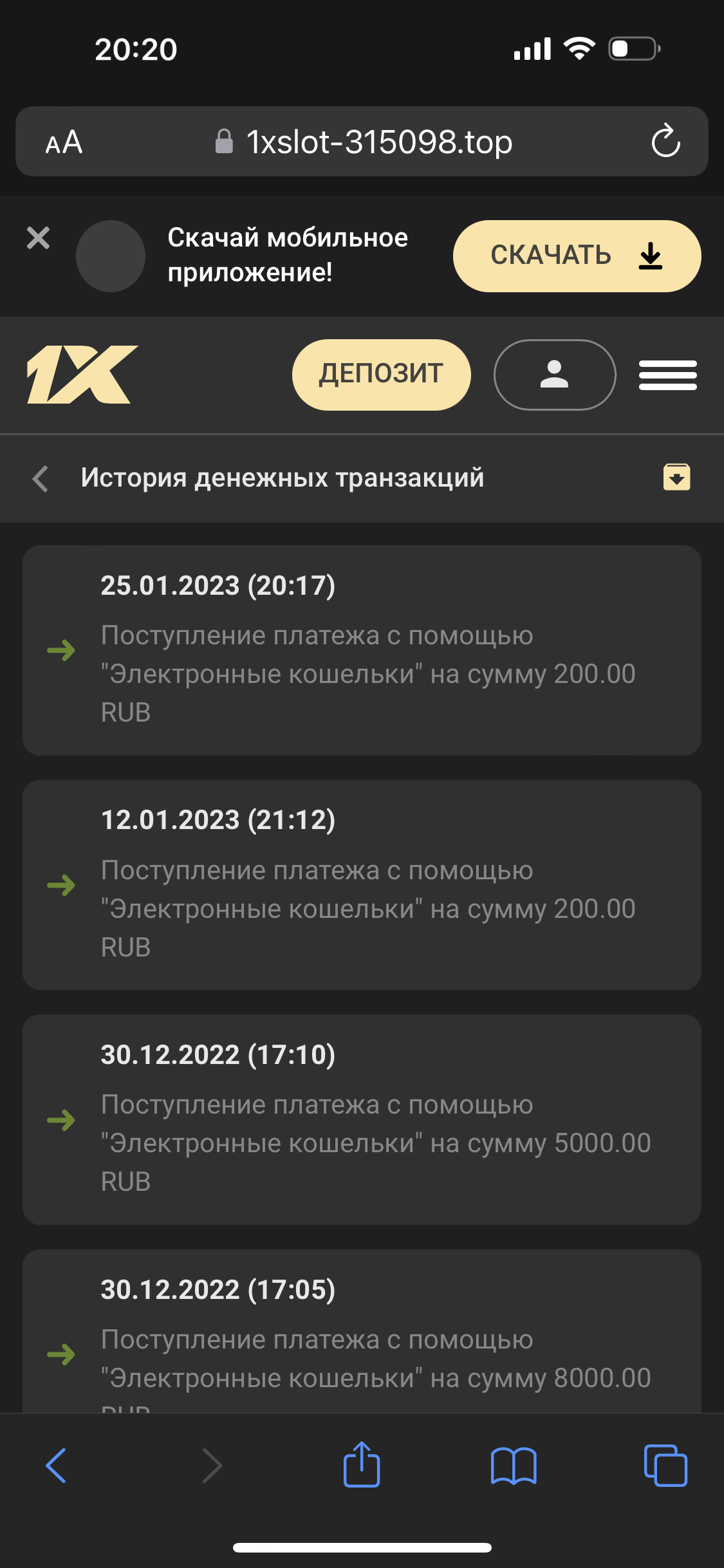Tap the СКАЧАТЬ download button
Image resolution: width=724 pixels, height=1568 pixels.
[x=577, y=256]
